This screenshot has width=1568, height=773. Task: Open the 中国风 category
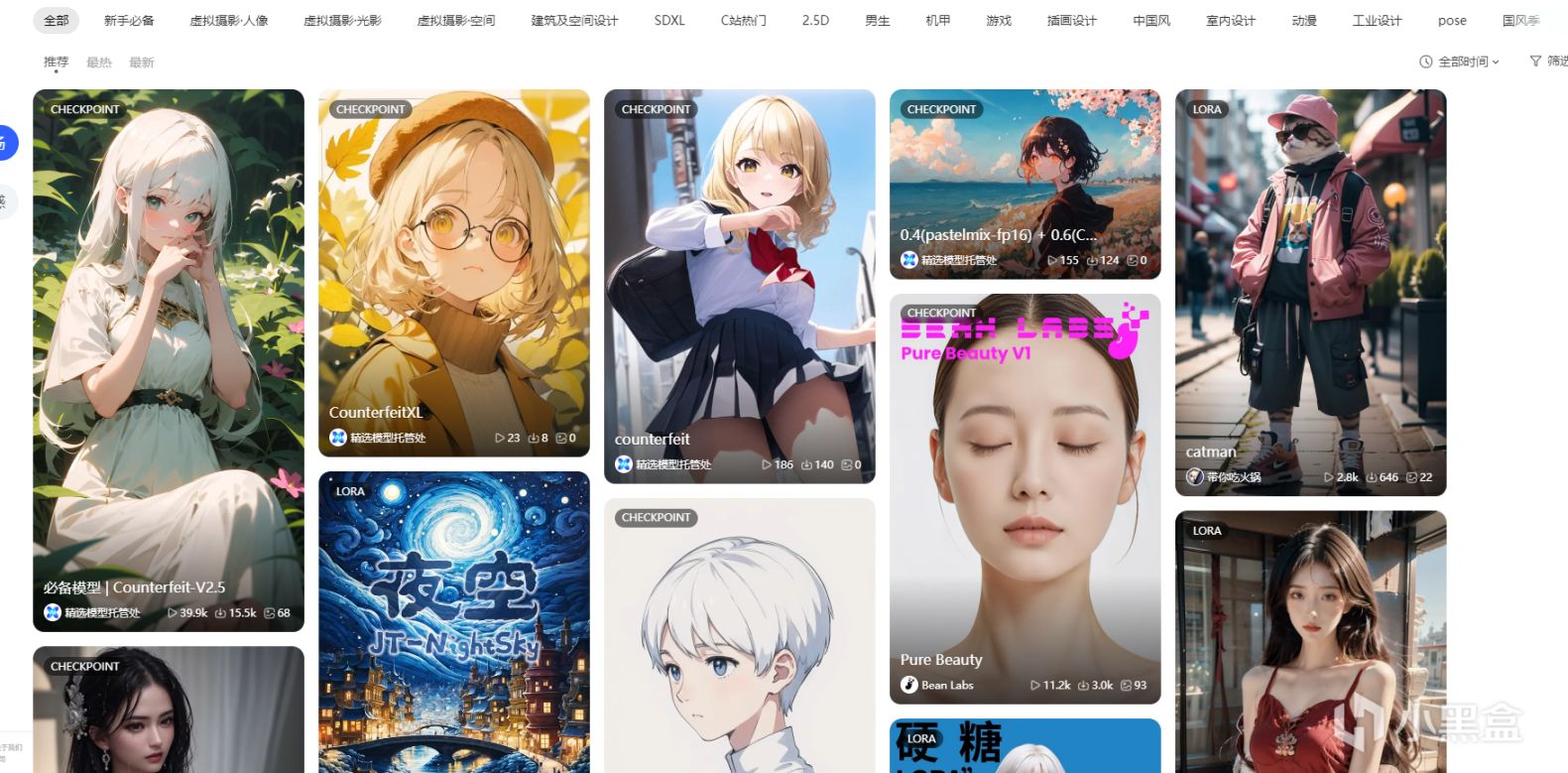[1151, 20]
